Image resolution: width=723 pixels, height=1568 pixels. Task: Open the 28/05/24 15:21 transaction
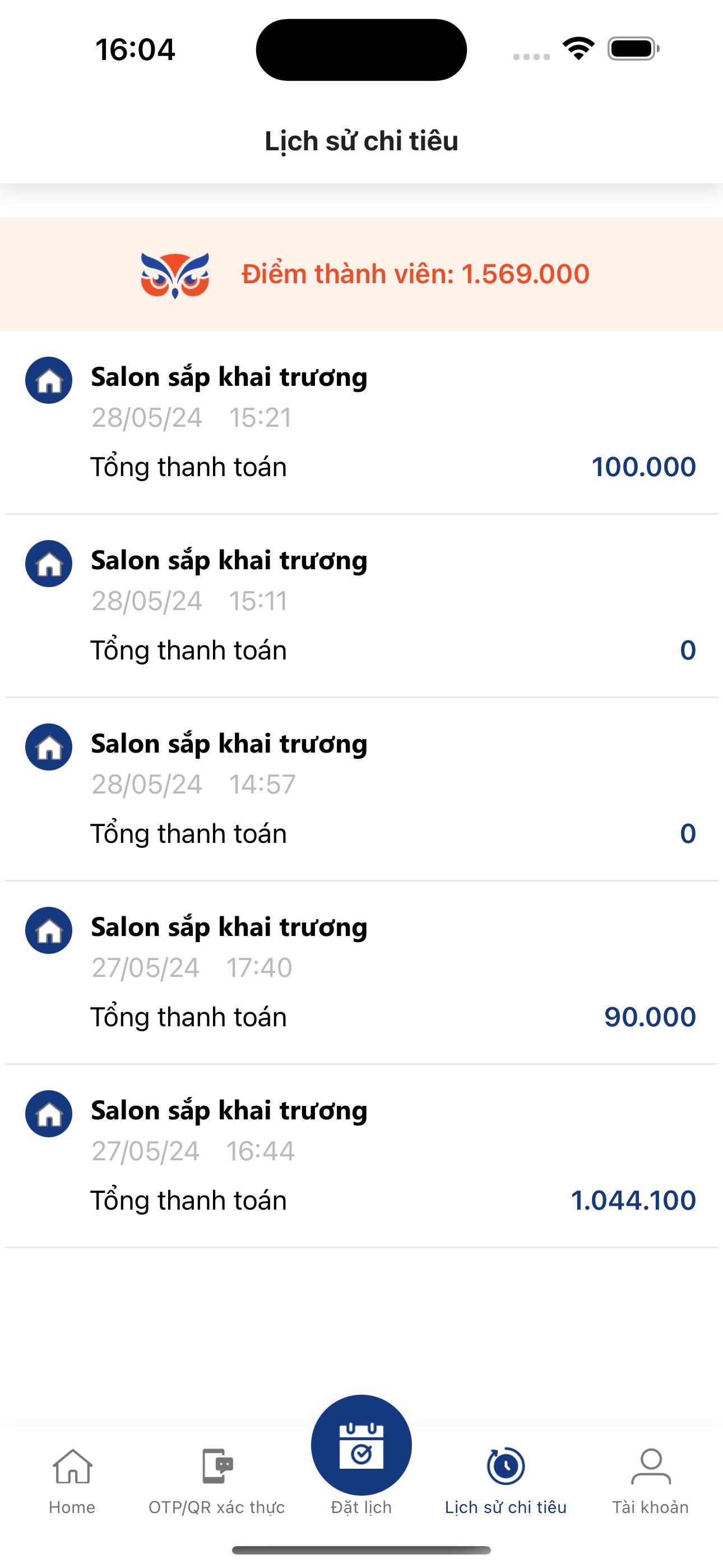click(x=361, y=422)
